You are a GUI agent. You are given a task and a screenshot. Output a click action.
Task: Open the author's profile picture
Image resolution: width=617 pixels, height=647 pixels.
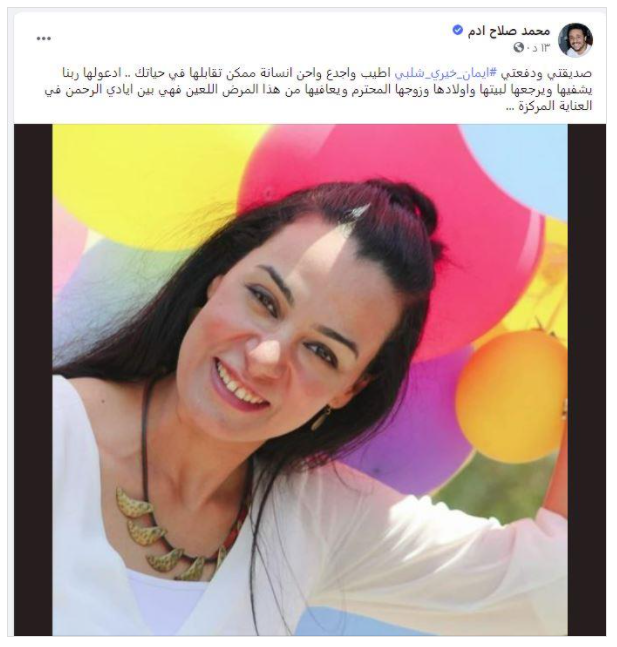575,40
